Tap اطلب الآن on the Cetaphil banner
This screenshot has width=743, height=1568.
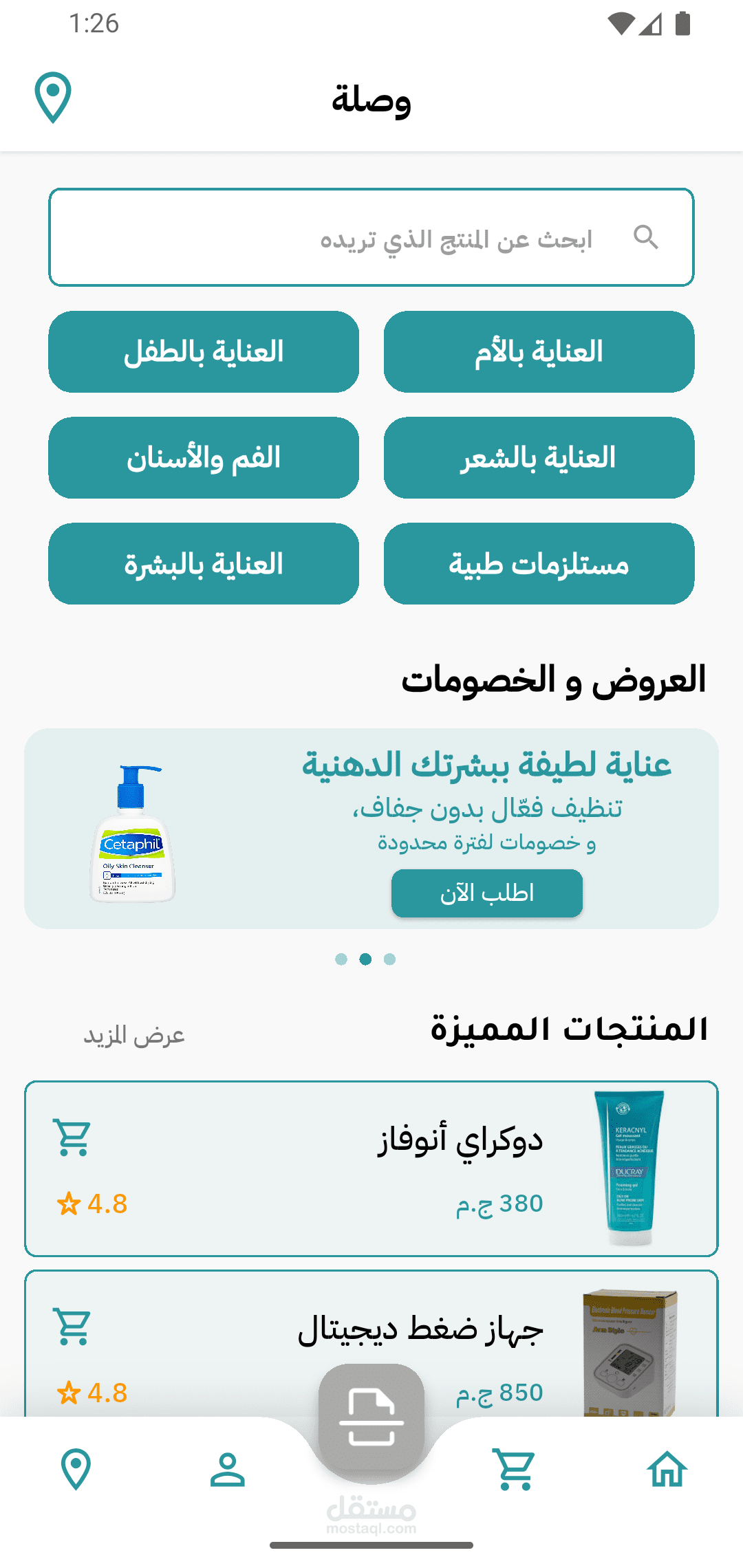pos(487,893)
